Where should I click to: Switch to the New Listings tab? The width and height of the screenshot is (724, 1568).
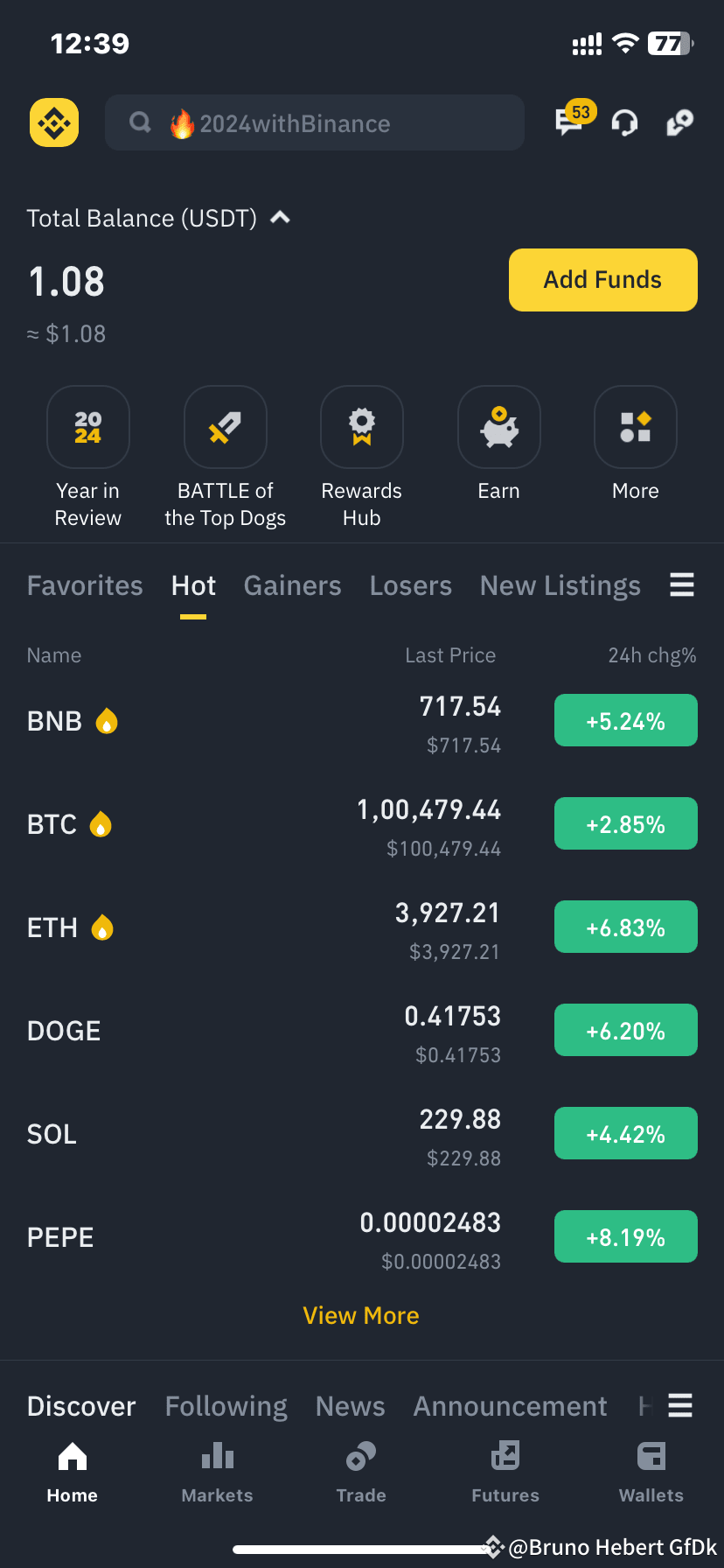coord(560,584)
